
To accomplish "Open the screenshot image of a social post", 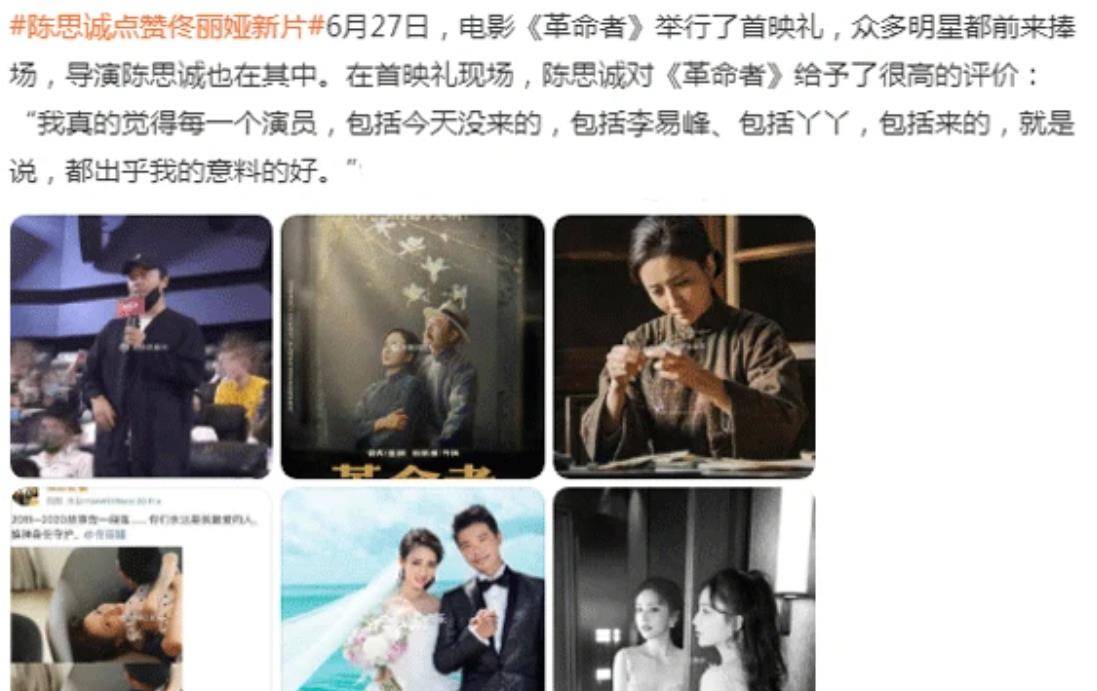I will [x=141, y=590].
